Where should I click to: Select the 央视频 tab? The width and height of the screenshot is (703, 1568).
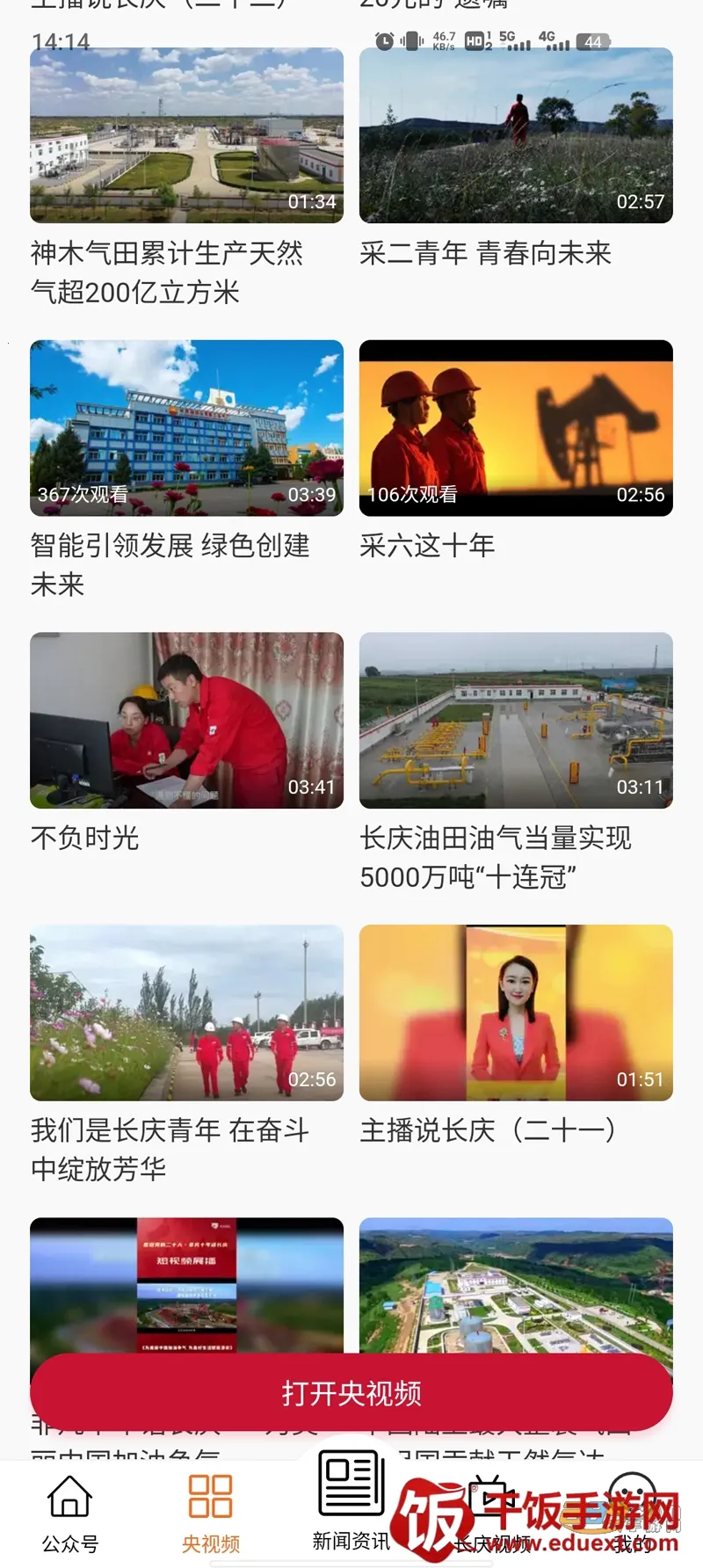click(x=211, y=1514)
